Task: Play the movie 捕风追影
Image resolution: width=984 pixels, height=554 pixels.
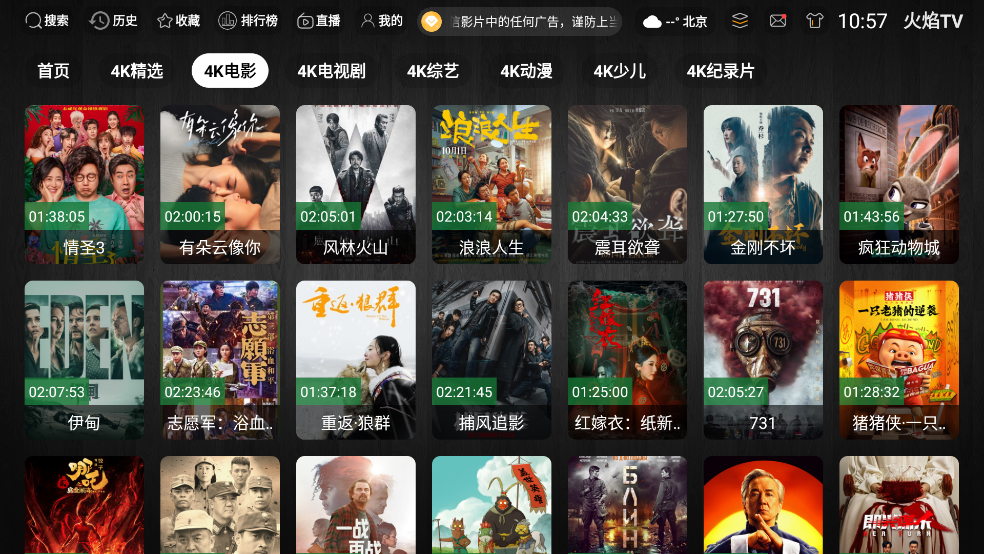Action: [491, 359]
